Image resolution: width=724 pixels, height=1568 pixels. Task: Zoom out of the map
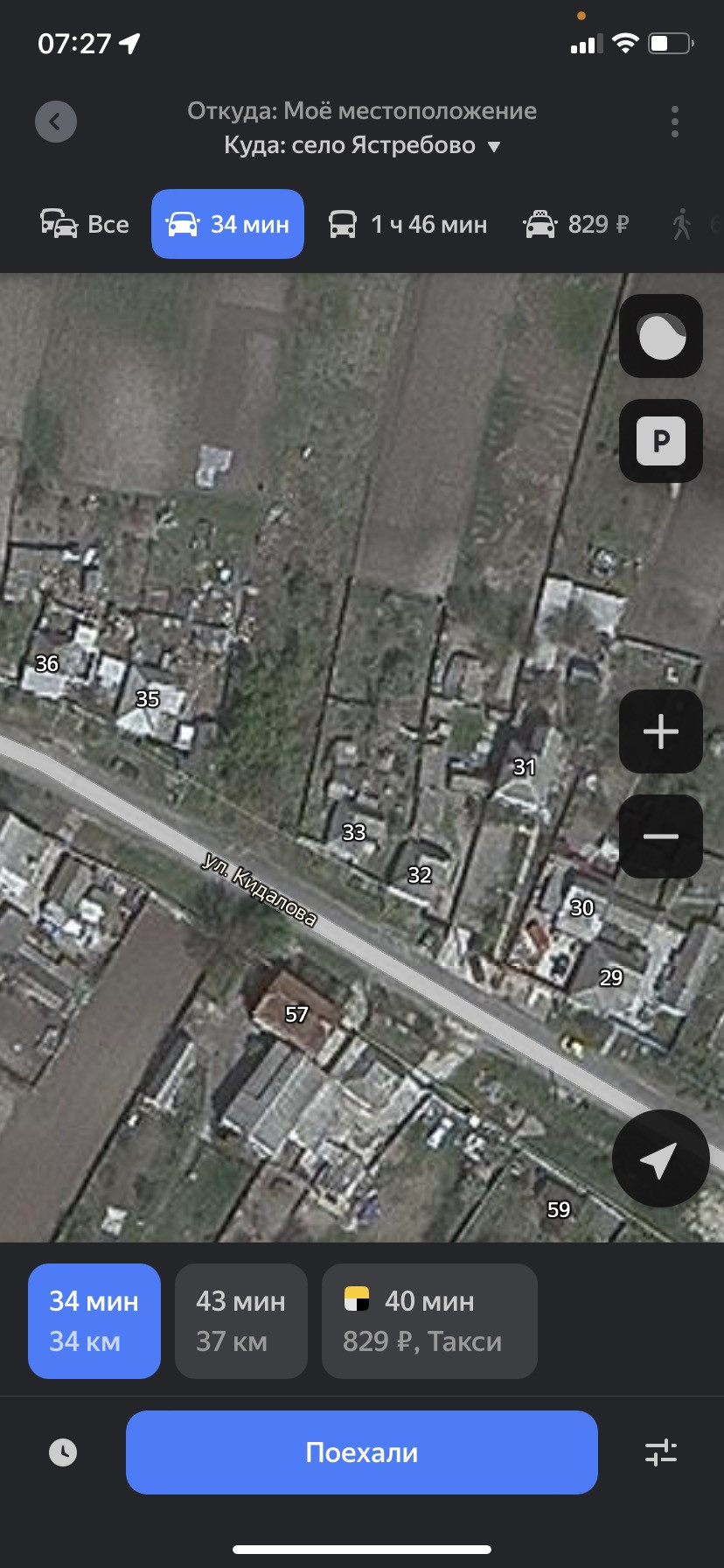(x=661, y=836)
